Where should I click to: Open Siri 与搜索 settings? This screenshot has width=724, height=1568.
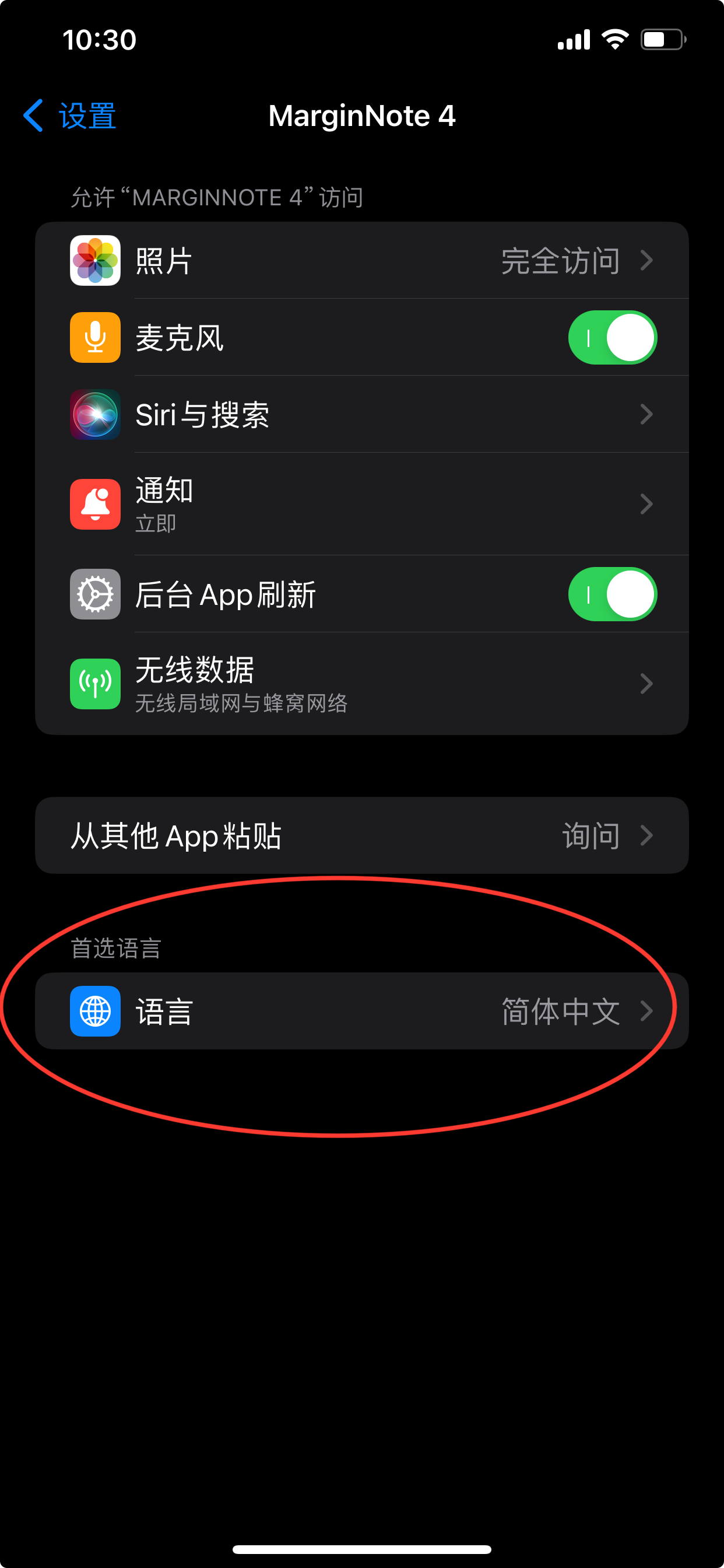(x=365, y=414)
